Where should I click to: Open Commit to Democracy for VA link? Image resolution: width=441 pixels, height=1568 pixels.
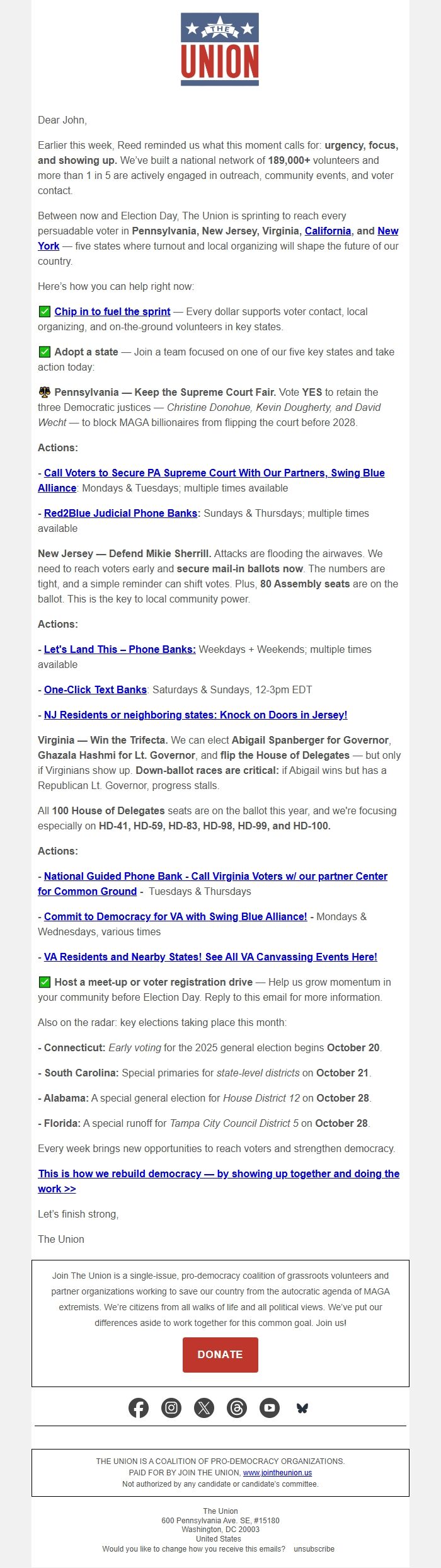(175, 916)
